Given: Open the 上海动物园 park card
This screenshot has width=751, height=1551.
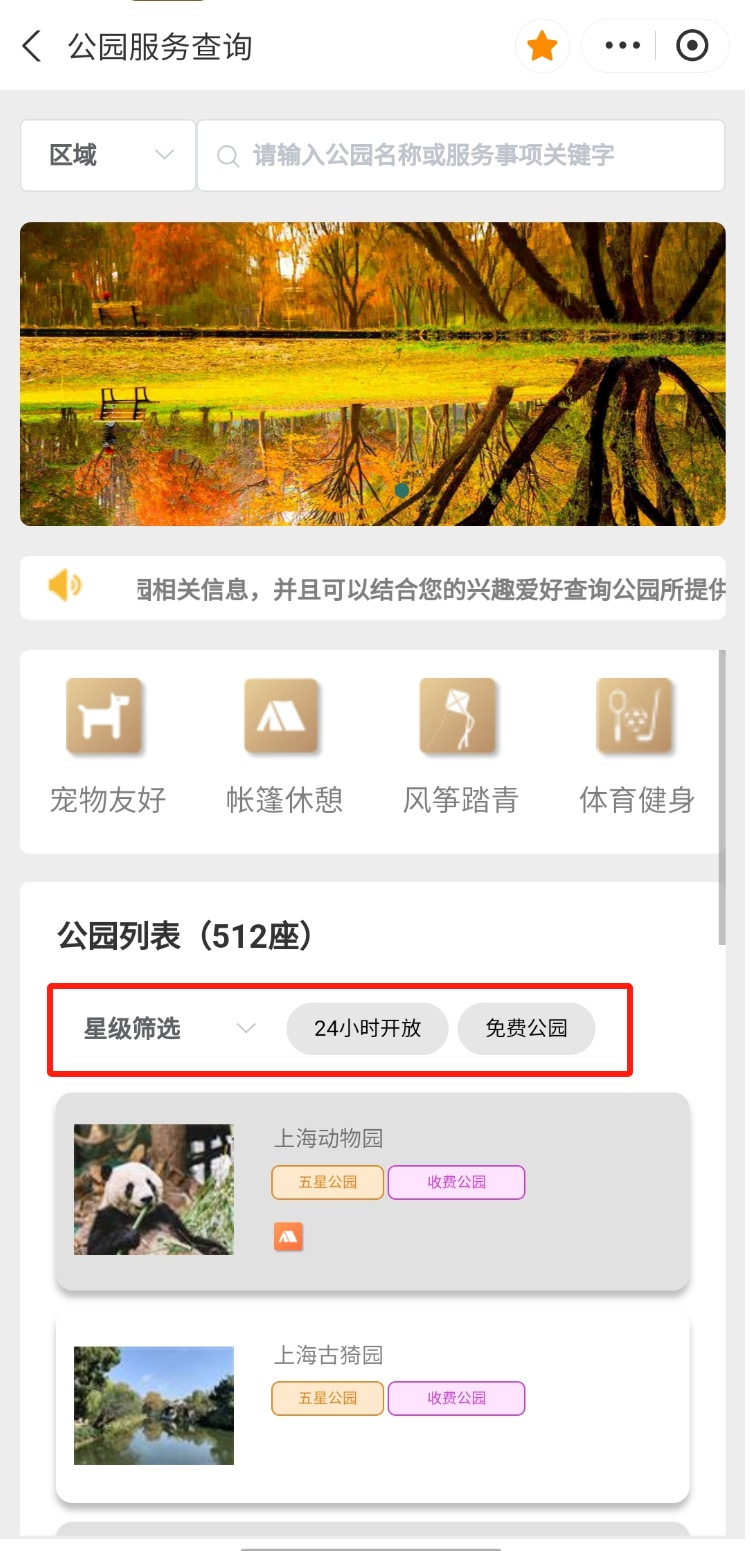Looking at the screenshot, I should click(372, 1190).
